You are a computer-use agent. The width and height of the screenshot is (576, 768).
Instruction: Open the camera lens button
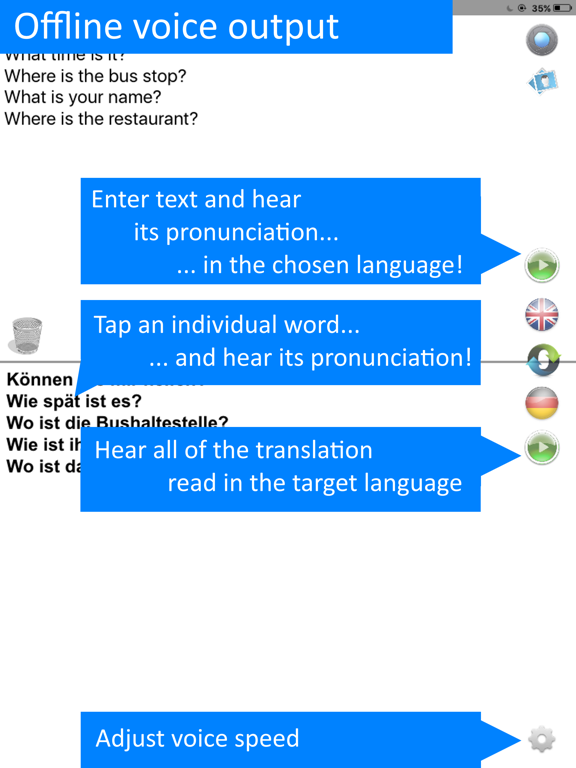point(542,40)
